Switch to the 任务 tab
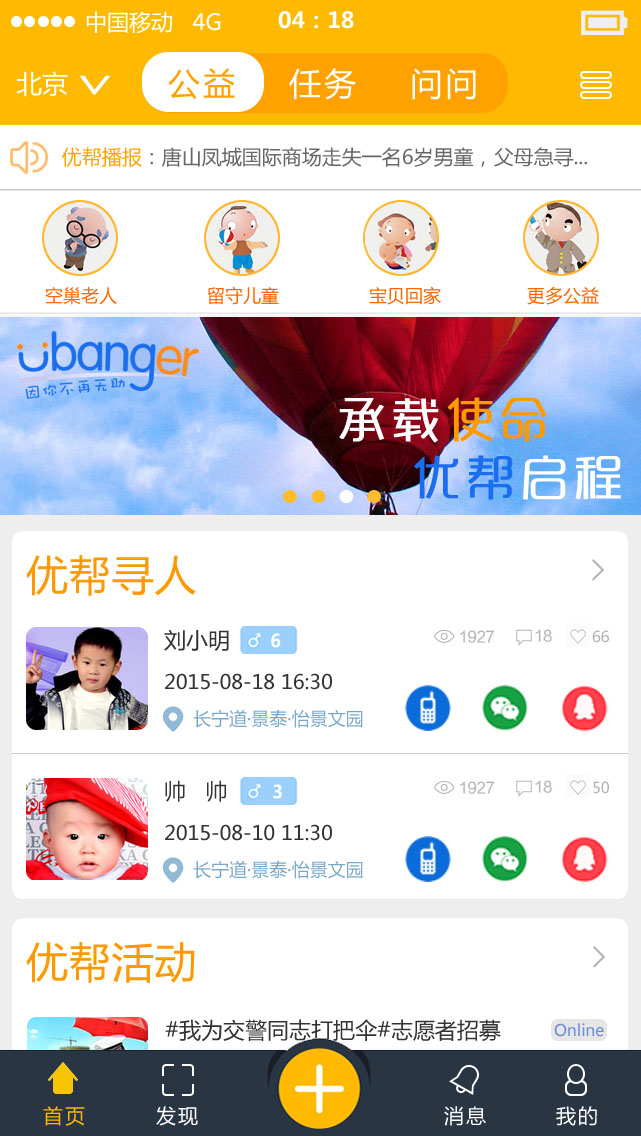The height and width of the screenshot is (1136, 641). (x=322, y=84)
